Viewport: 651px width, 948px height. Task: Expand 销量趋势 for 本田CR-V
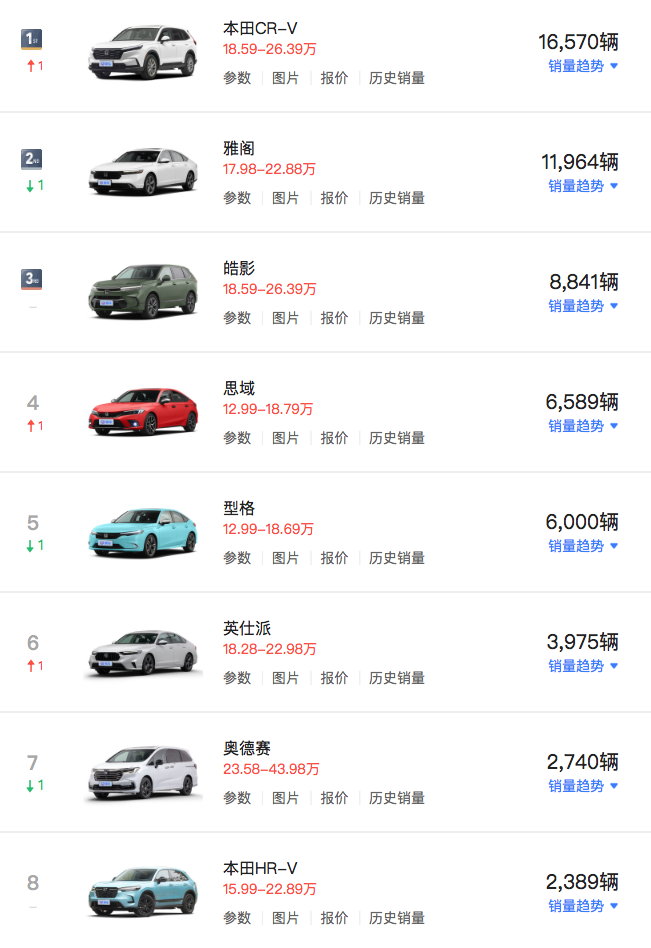click(x=583, y=66)
